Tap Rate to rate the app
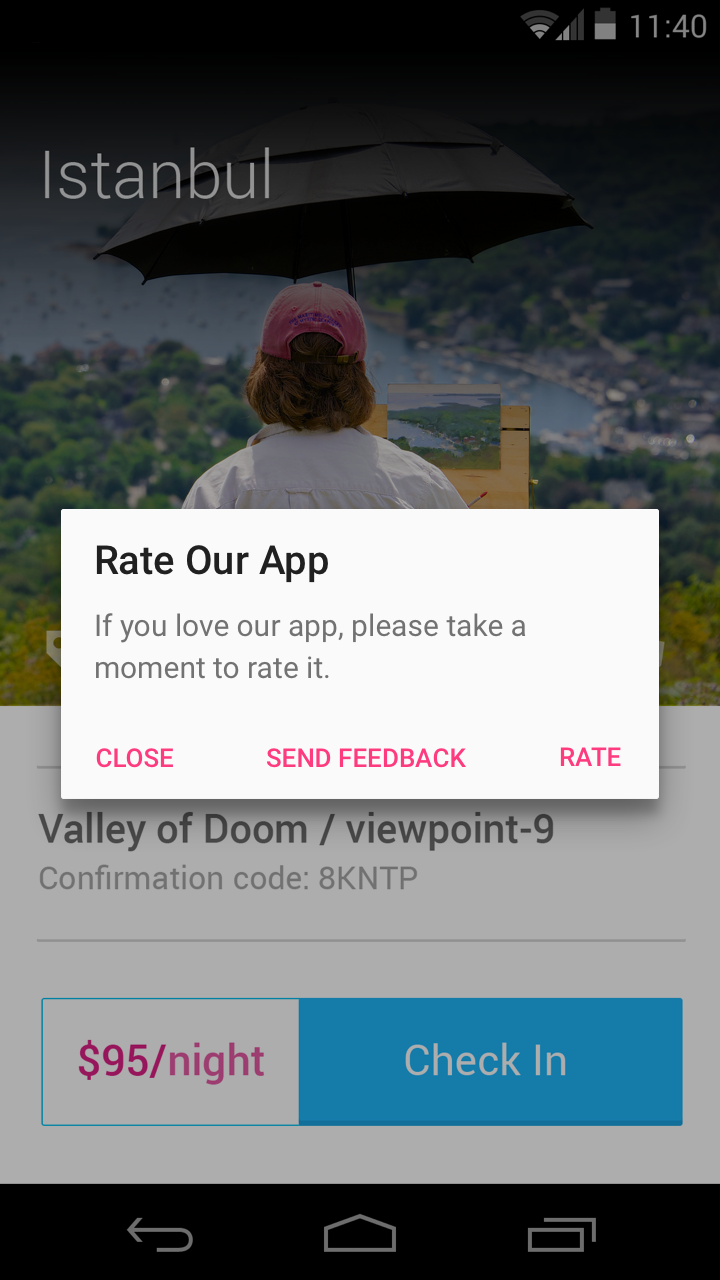The image size is (720, 1280). point(590,757)
